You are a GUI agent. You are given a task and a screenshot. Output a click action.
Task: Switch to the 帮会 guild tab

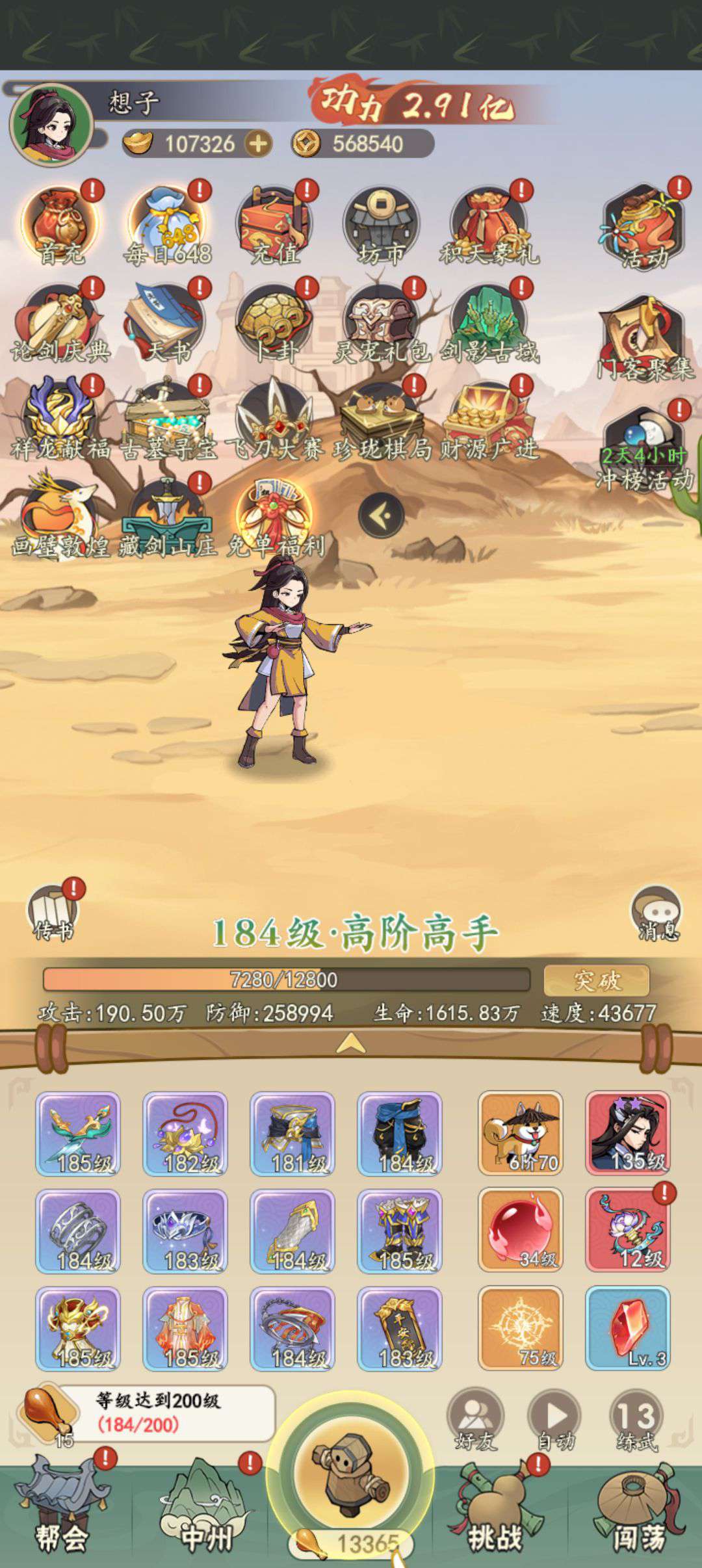click(62, 1513)
